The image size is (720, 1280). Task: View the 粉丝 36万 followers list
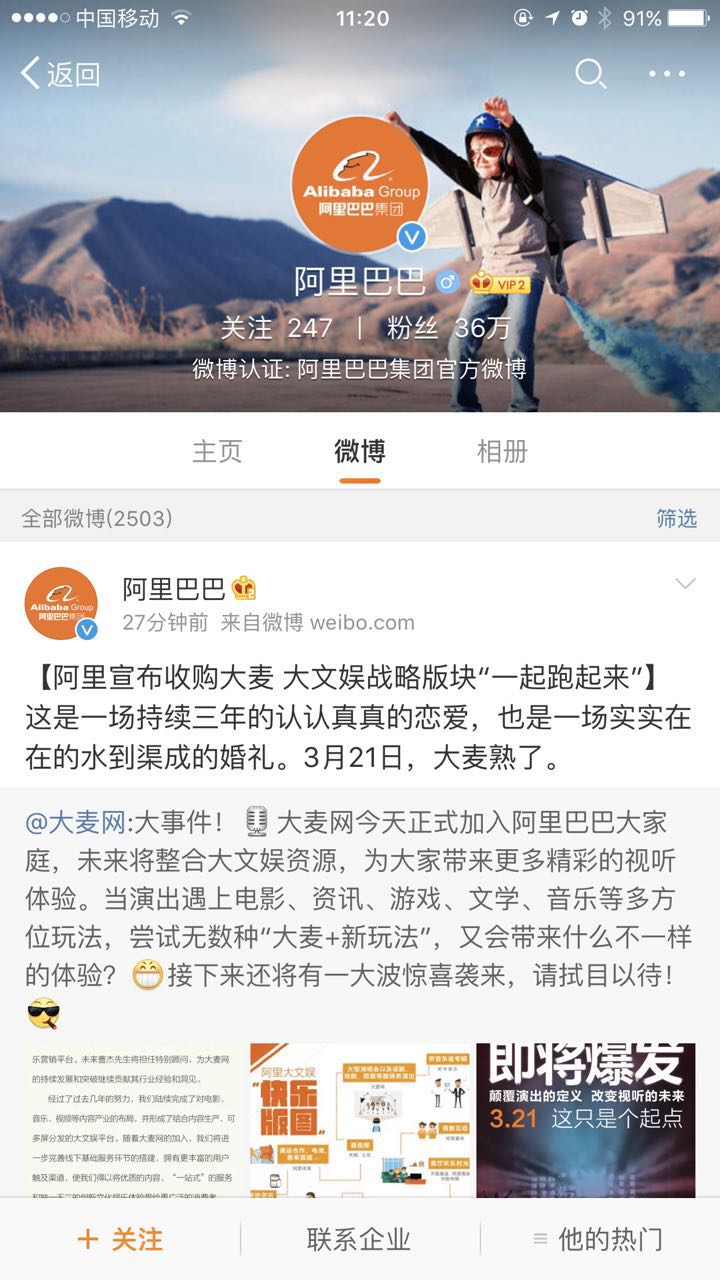pos(449,328)
